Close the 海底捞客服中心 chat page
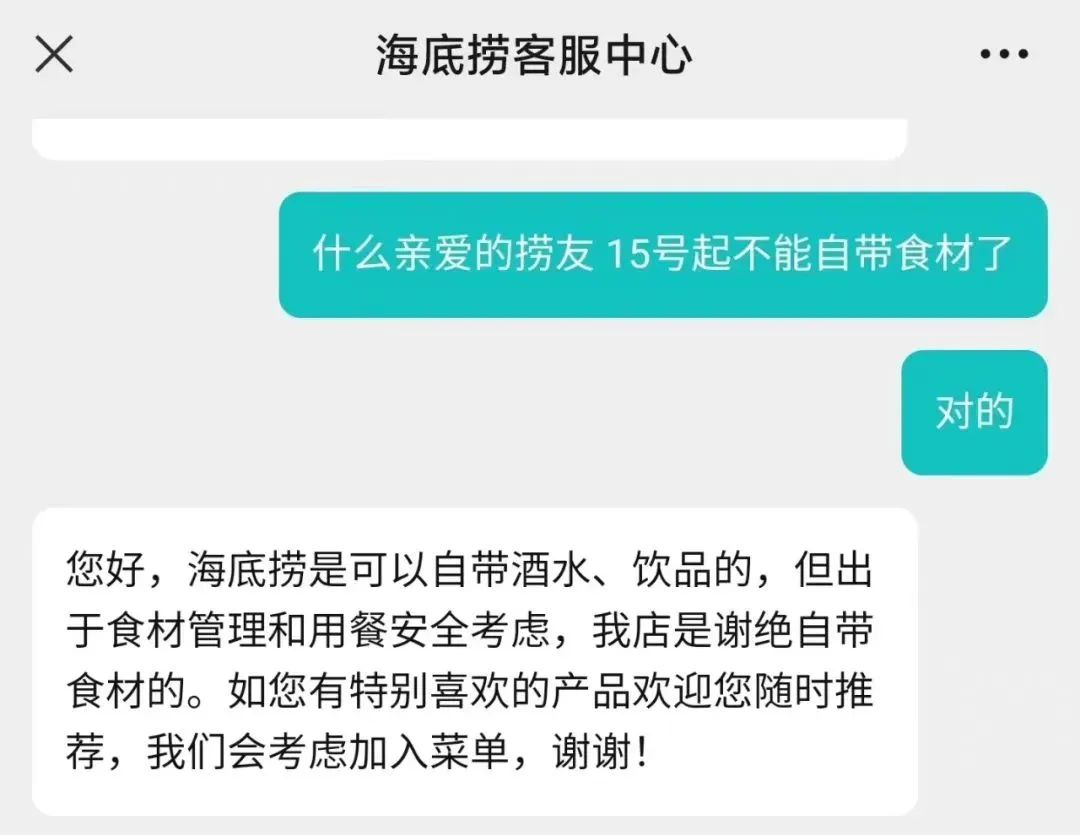 54,54
